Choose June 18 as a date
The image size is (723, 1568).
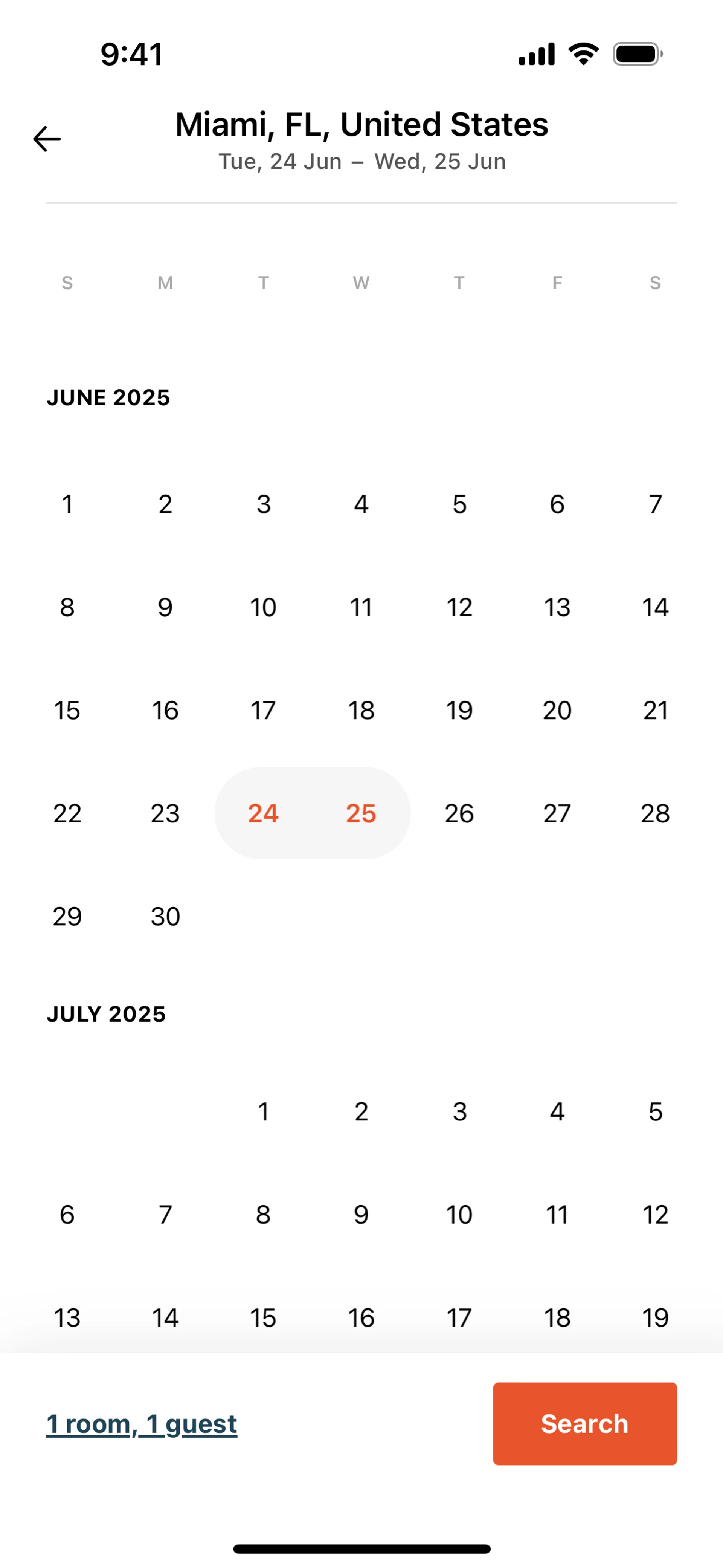(x=361, y=710)
